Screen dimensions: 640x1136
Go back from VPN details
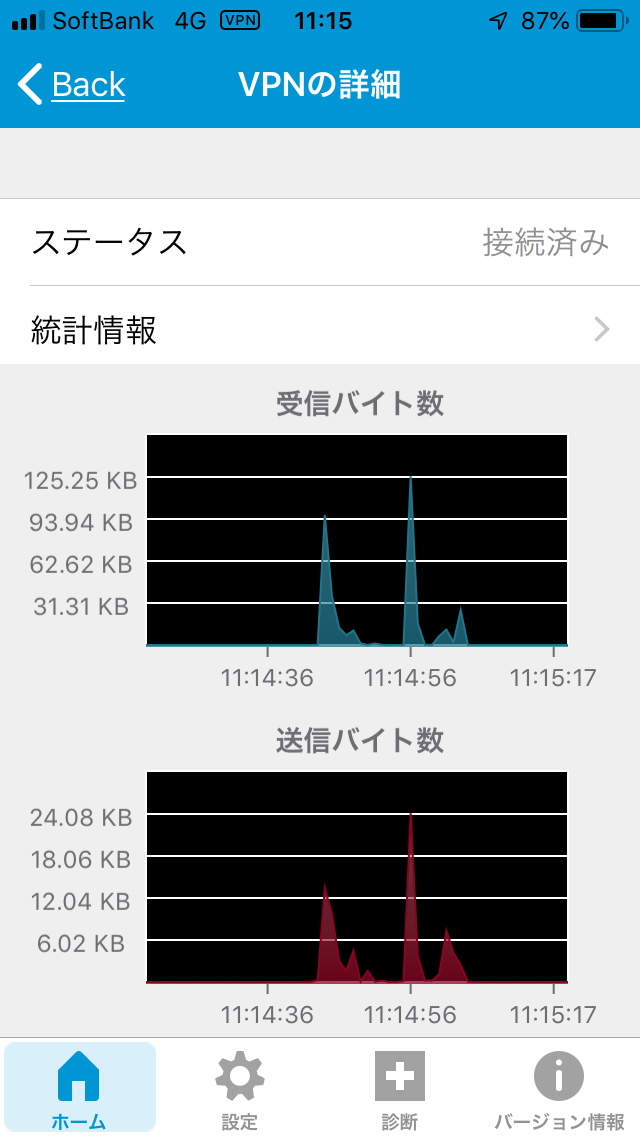[x=72, y=85]
